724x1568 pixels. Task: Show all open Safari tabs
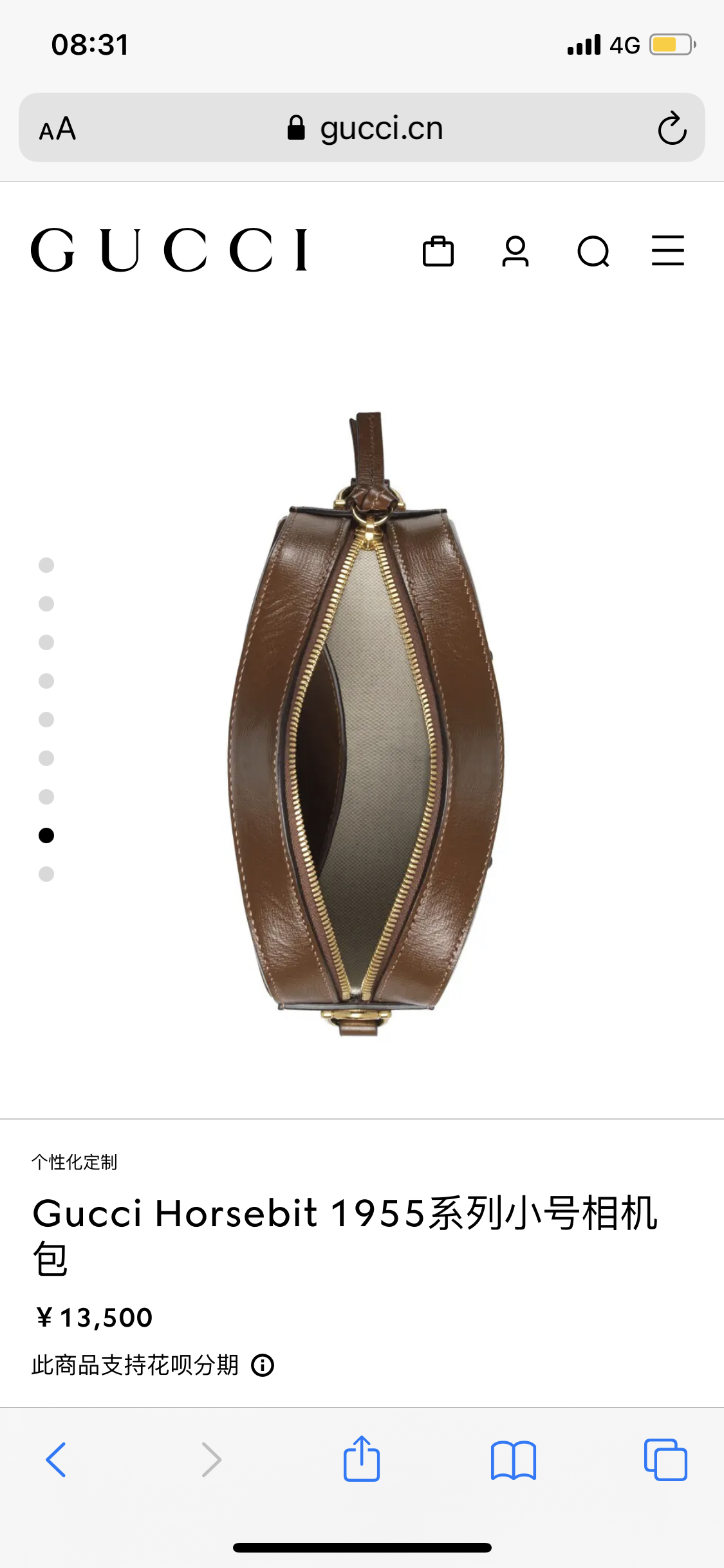[665, 1459]
